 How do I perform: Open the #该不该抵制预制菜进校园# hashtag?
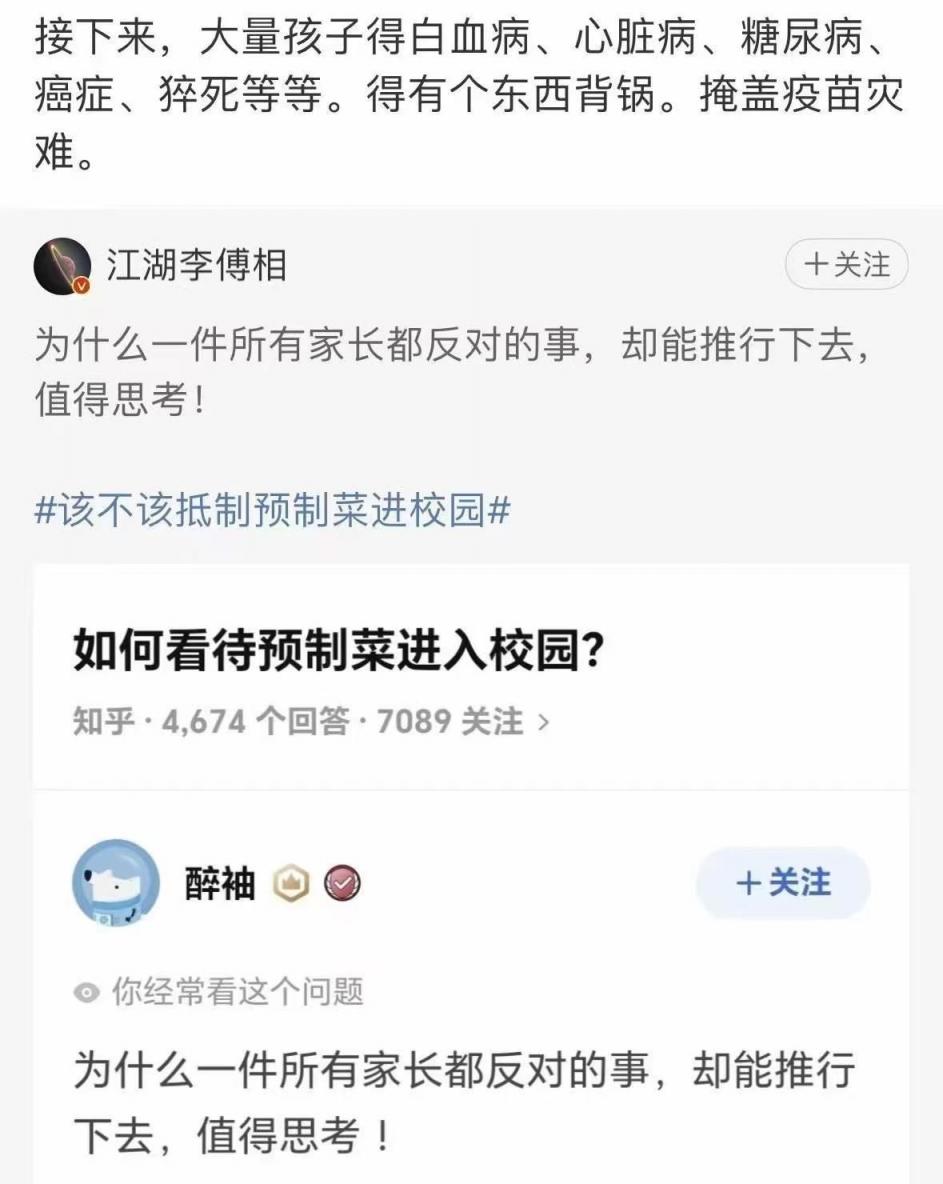point(272,511)
